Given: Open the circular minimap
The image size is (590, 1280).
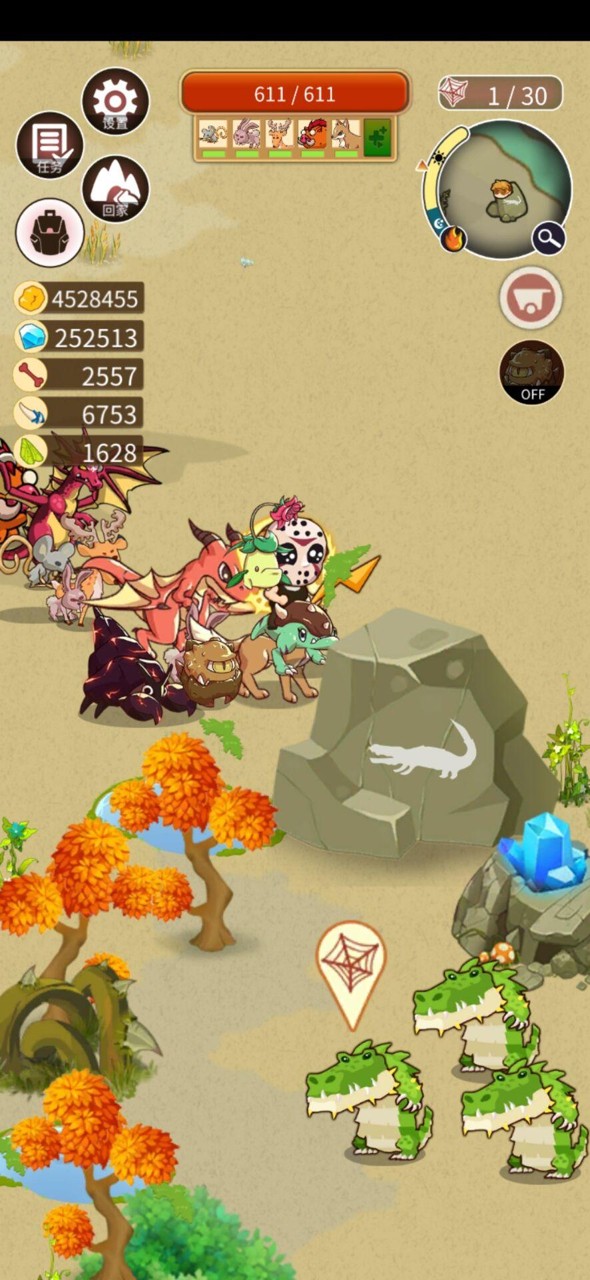Looking at the screenshot, I should (x=504, y=189).
